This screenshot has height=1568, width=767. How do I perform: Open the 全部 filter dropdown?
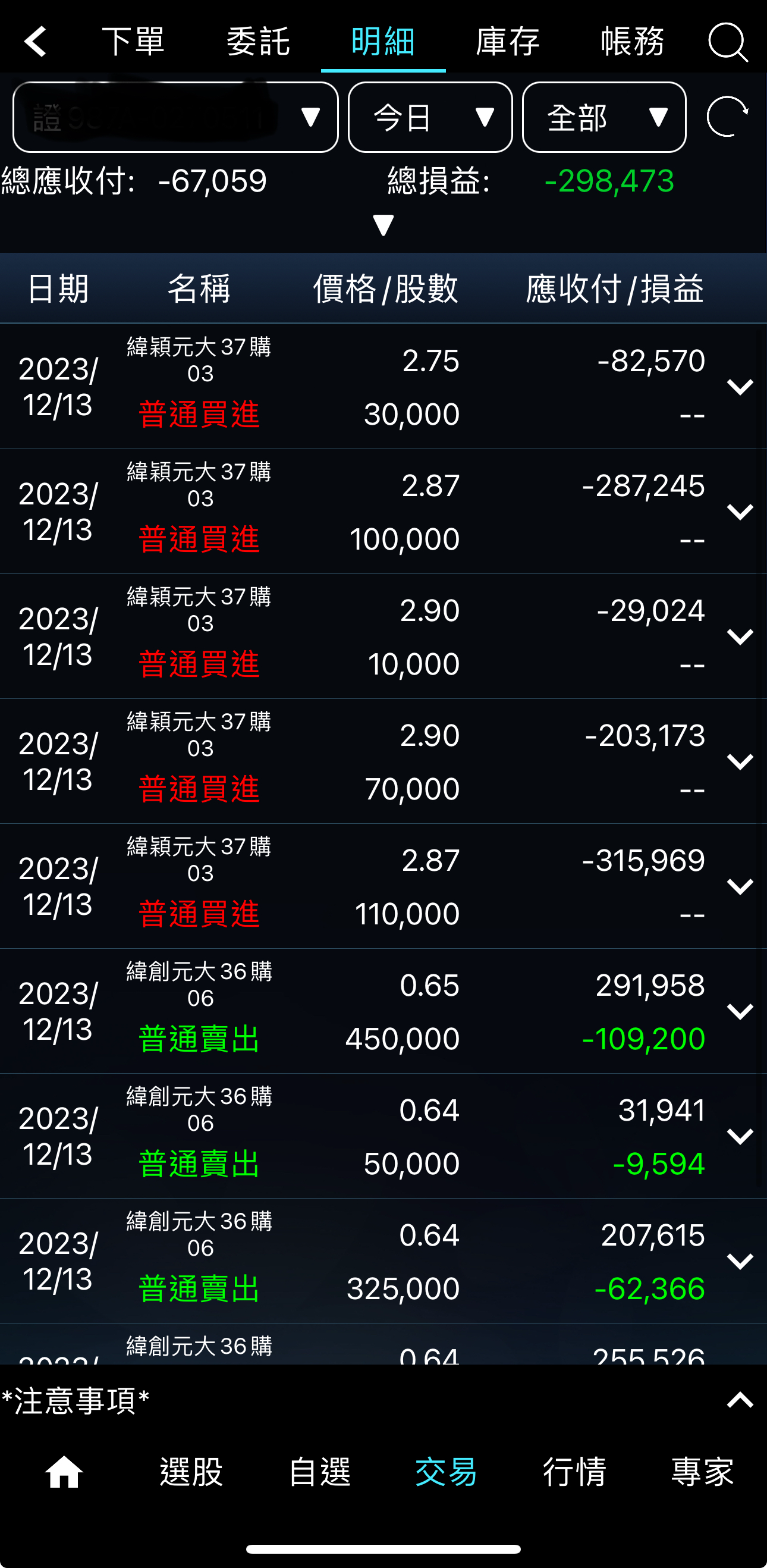604,117
